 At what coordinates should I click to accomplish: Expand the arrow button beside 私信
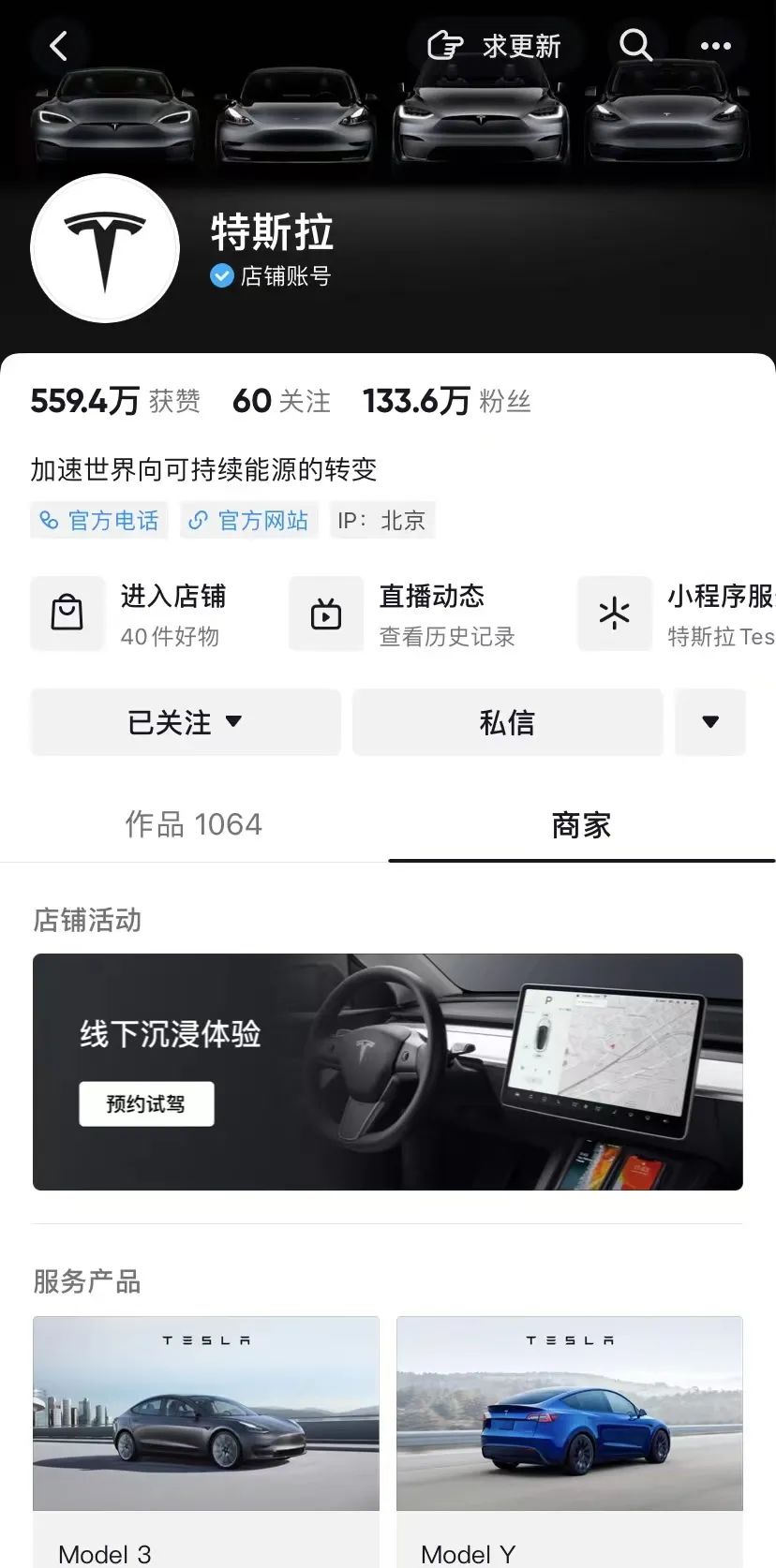pos(710,722)
